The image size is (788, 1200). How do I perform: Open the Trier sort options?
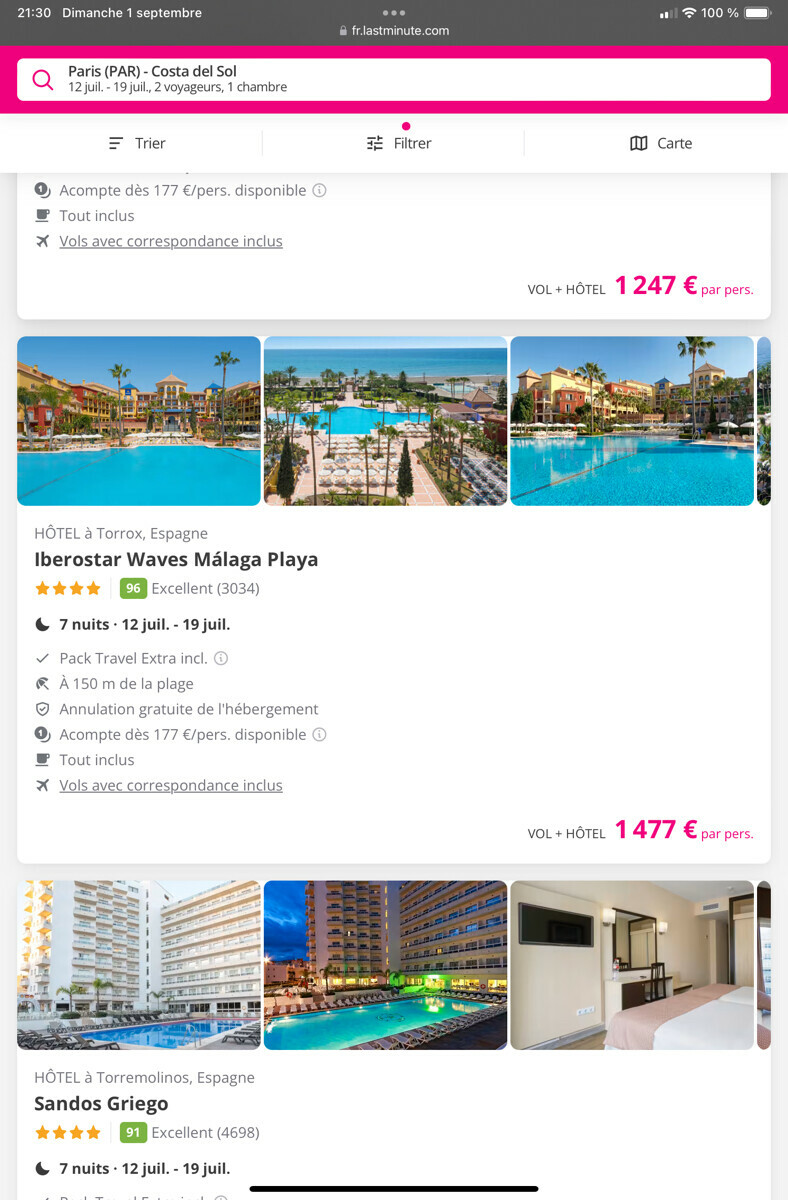[x=137, y=143]
